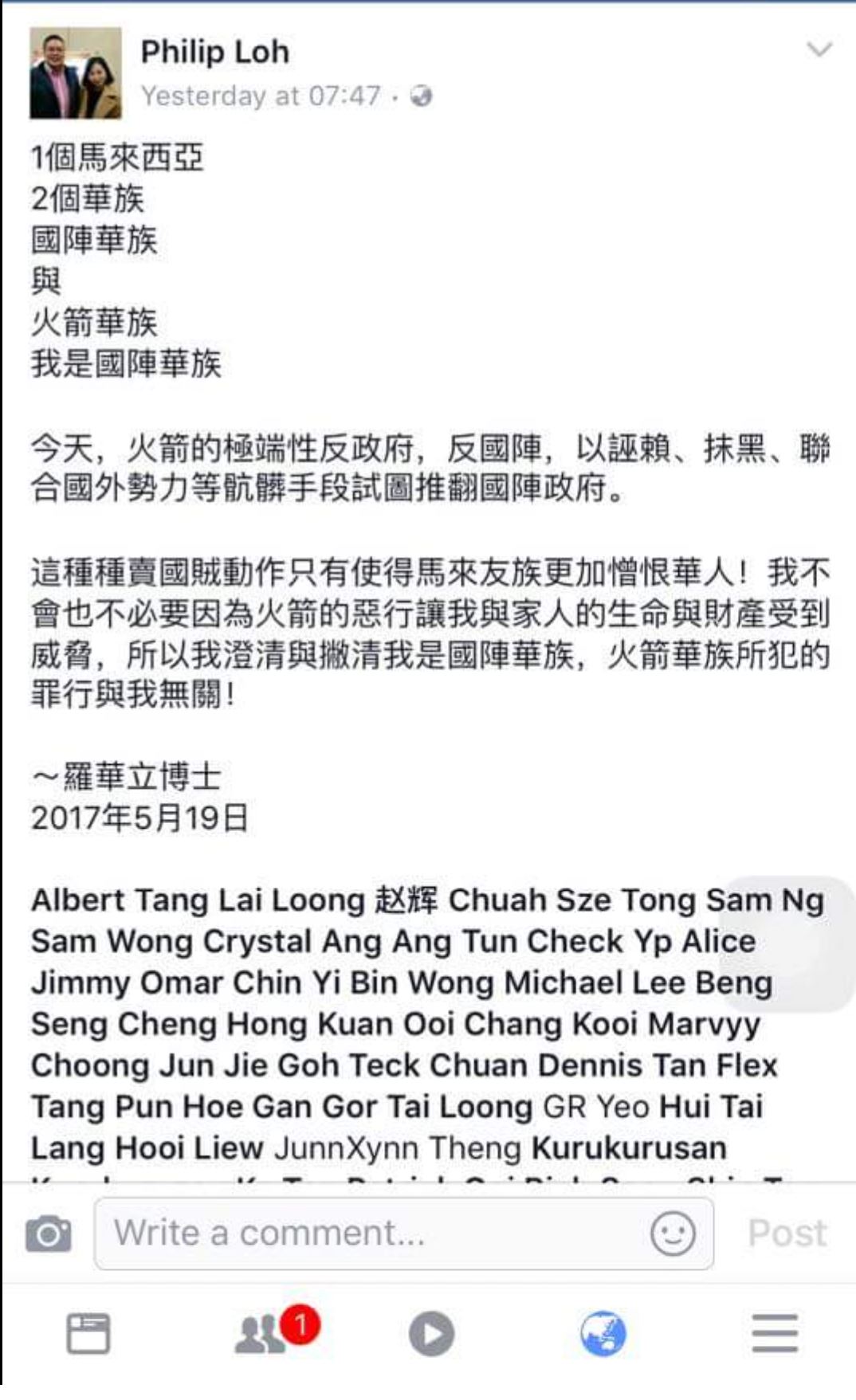
Task: Attach a photo with camera icon
Action: pos(49,1234)
